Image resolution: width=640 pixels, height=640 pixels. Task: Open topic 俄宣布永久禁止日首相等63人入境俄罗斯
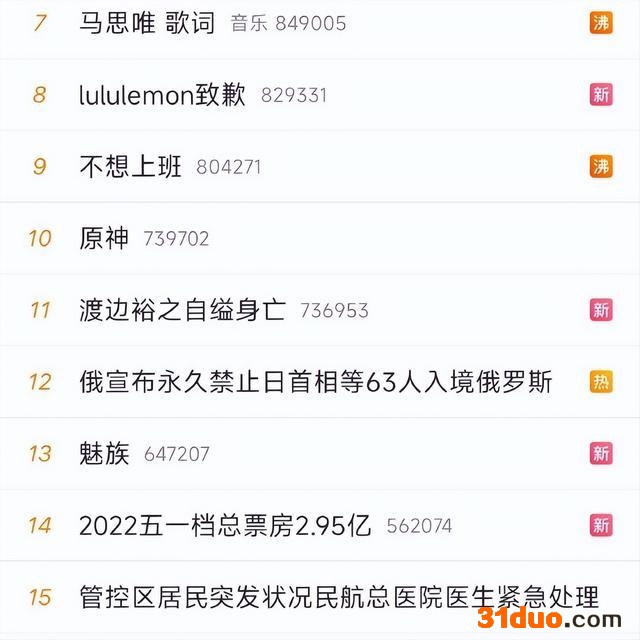coord(315,382)
